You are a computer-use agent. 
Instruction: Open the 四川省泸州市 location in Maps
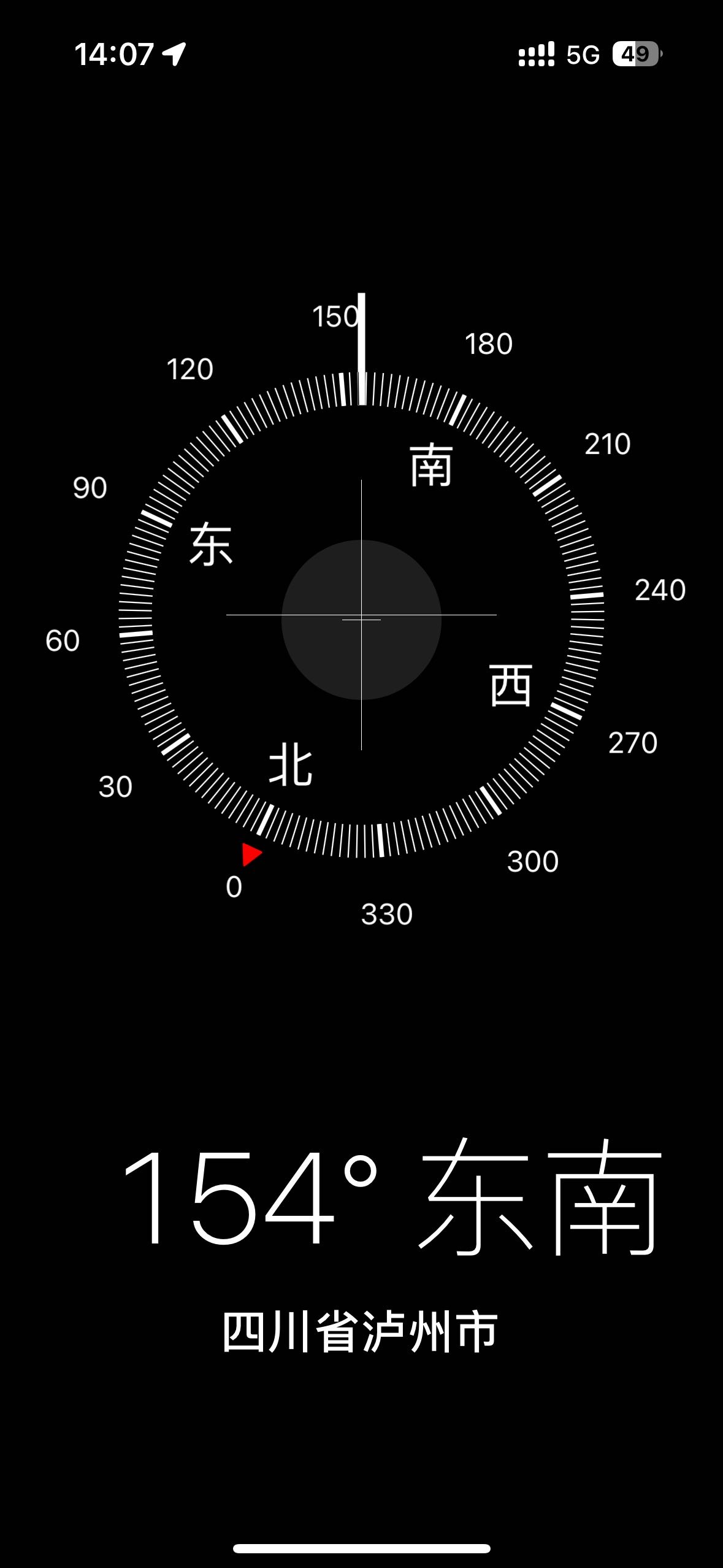361,1332
